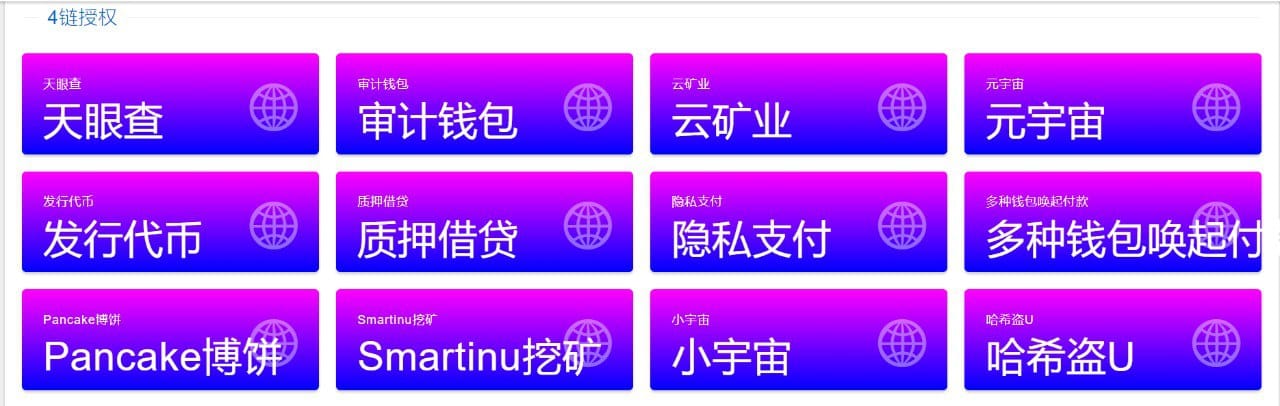Open the 隐私支付 card
The image size is (1280, 406).
(798, 222)
